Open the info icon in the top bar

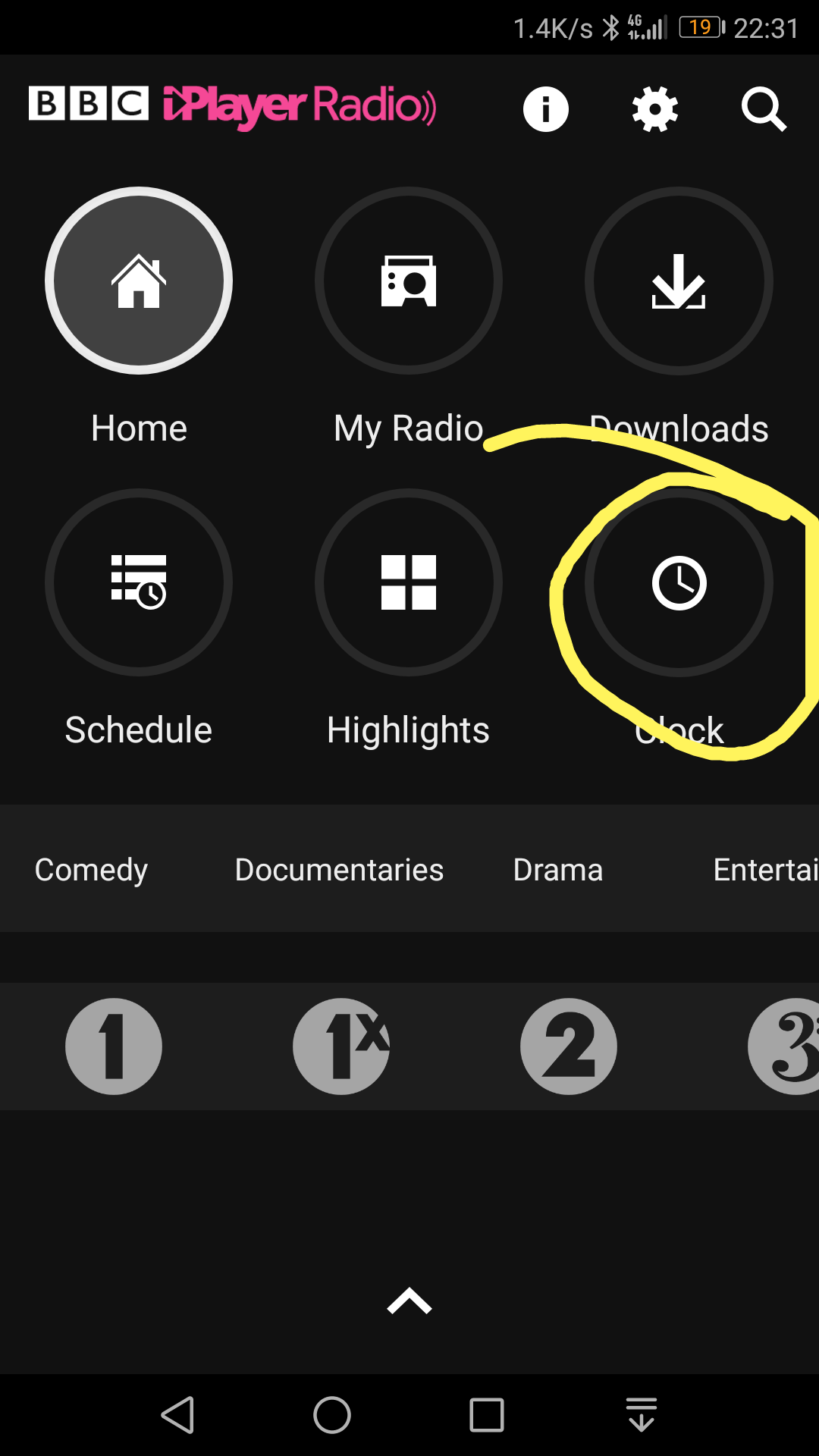[545, 109]
